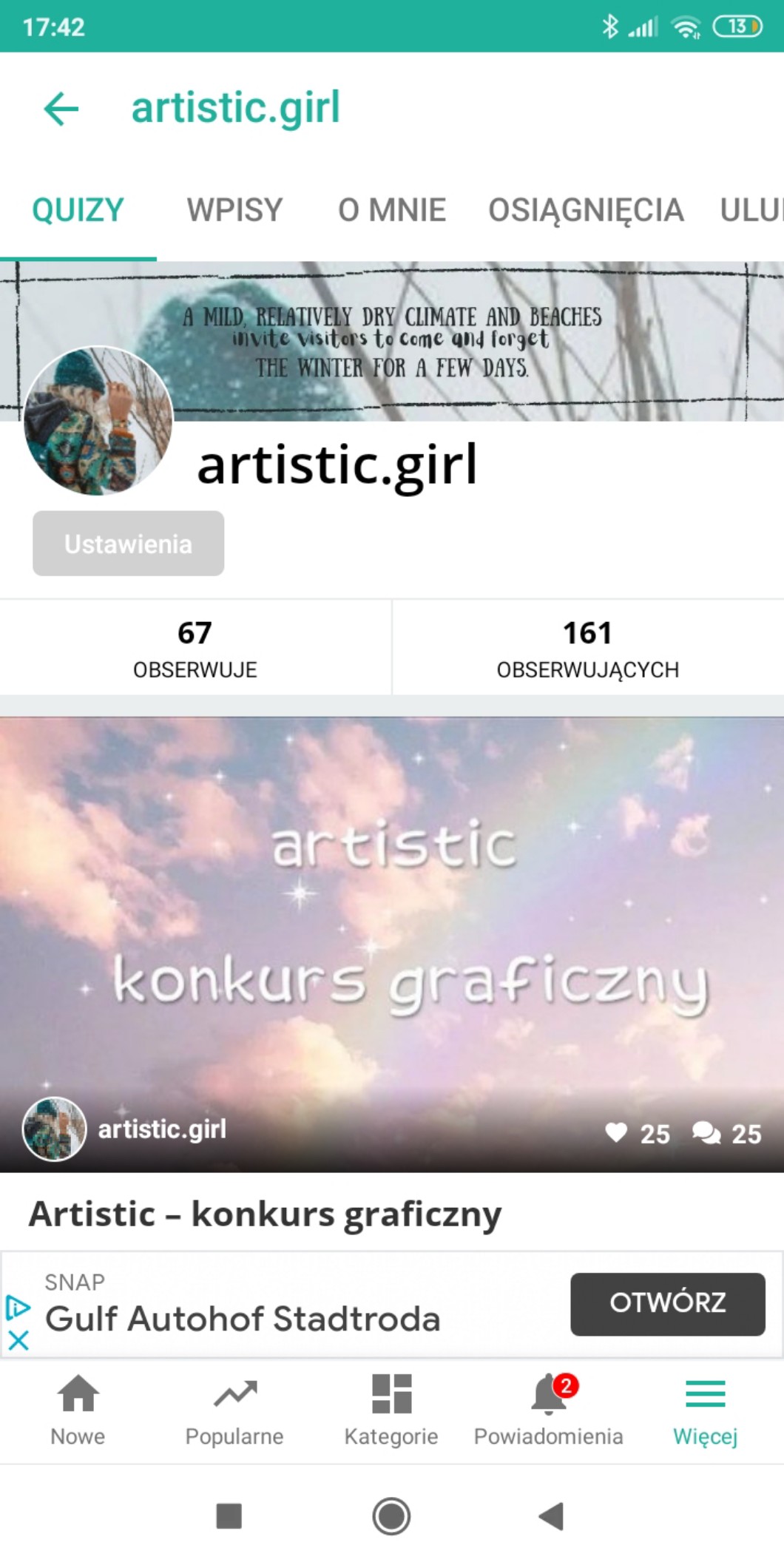This screenshot has width=784, height=1568.
Task: Check Powiadomienia notifications
Action: [x=548, y=1410]
